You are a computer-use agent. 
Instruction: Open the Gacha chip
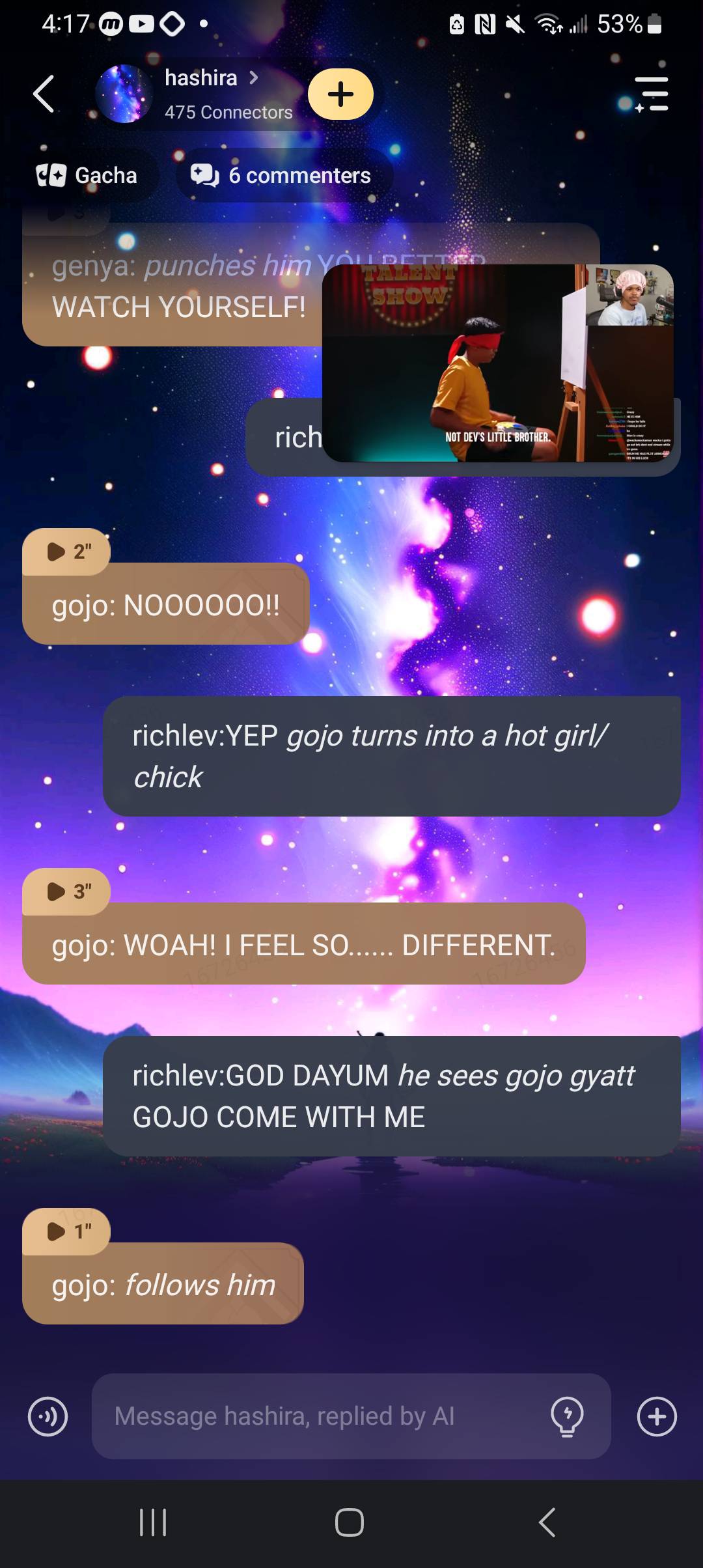tap(88, 175)
